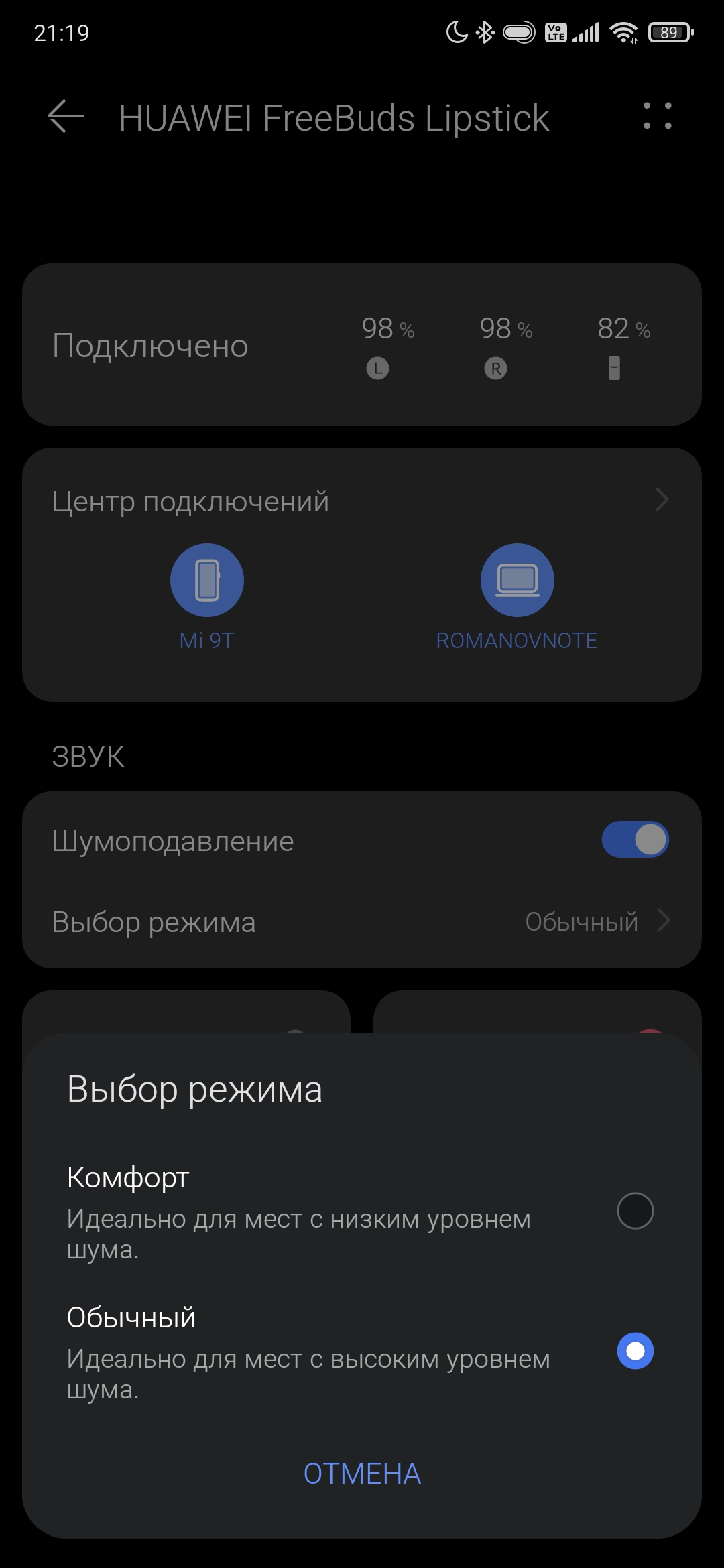Image resolution: width=724 pixels, height=1568 pixels.
Task: Tap ОТМЕНА to cancel mode selection
Action: coord(362,1474)
